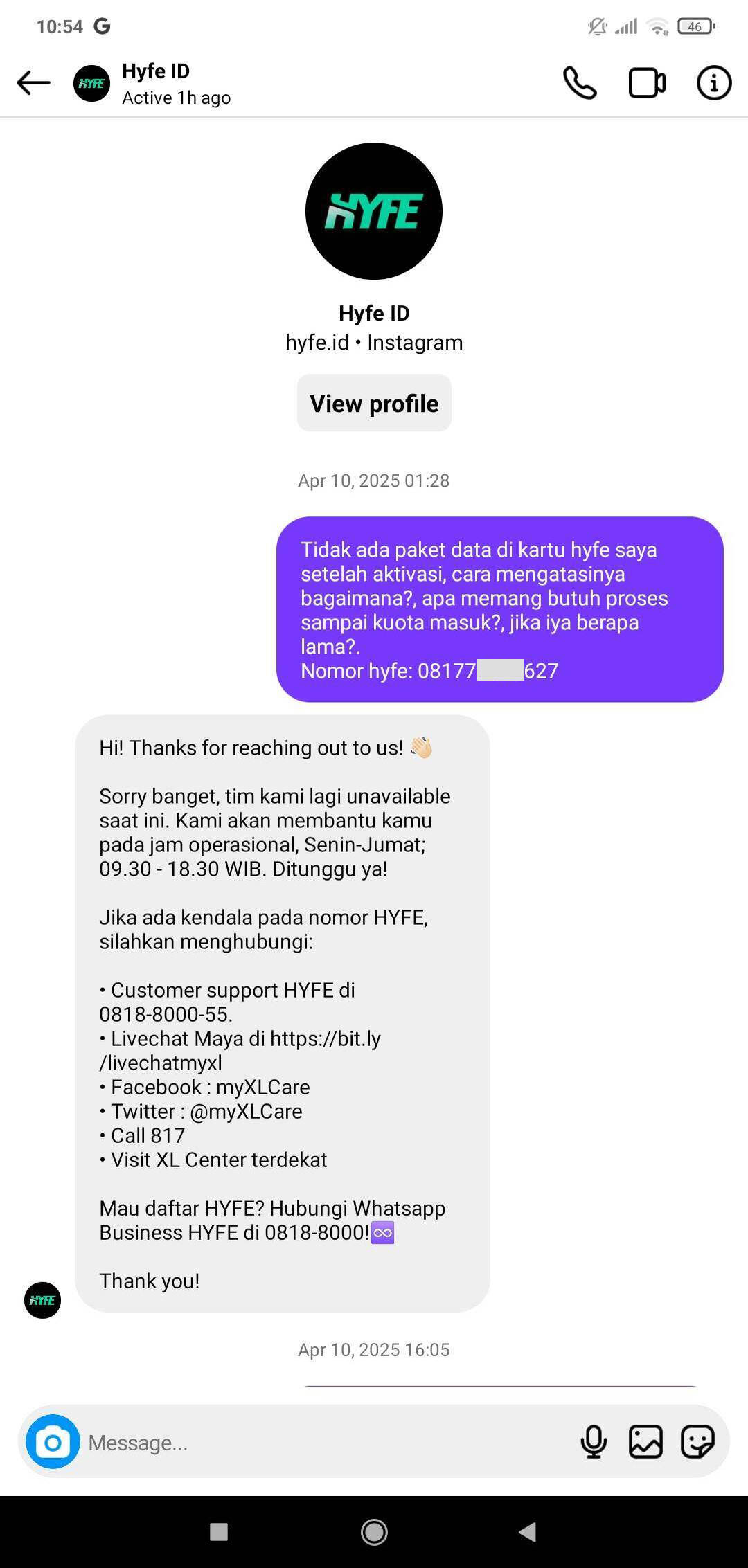Open the camera from the message bar
748x1568 pixels.
(53, 1442)
